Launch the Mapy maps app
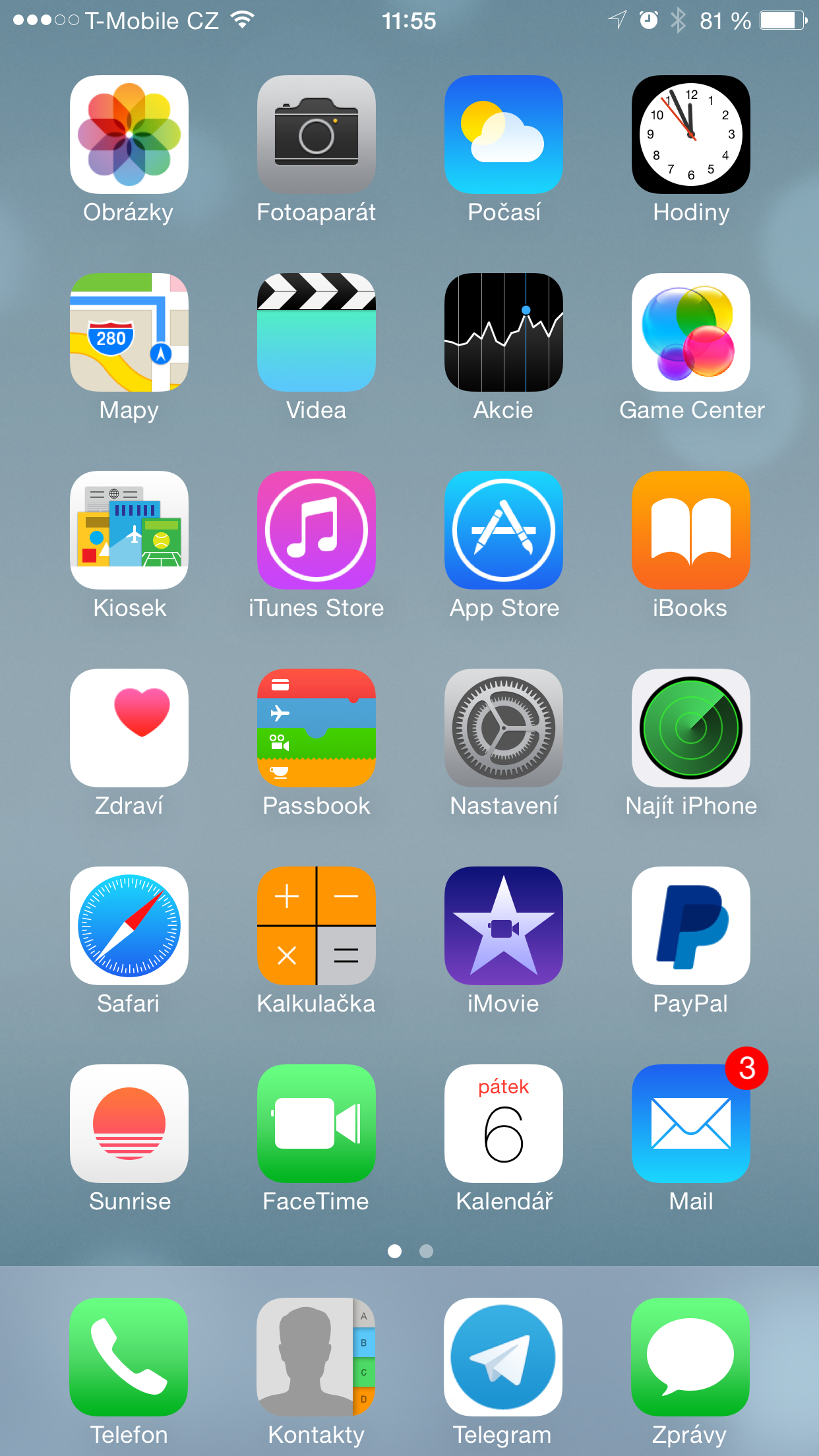Image resolution: width=819 pixels, height=1456 pixels. pos(129,332)
